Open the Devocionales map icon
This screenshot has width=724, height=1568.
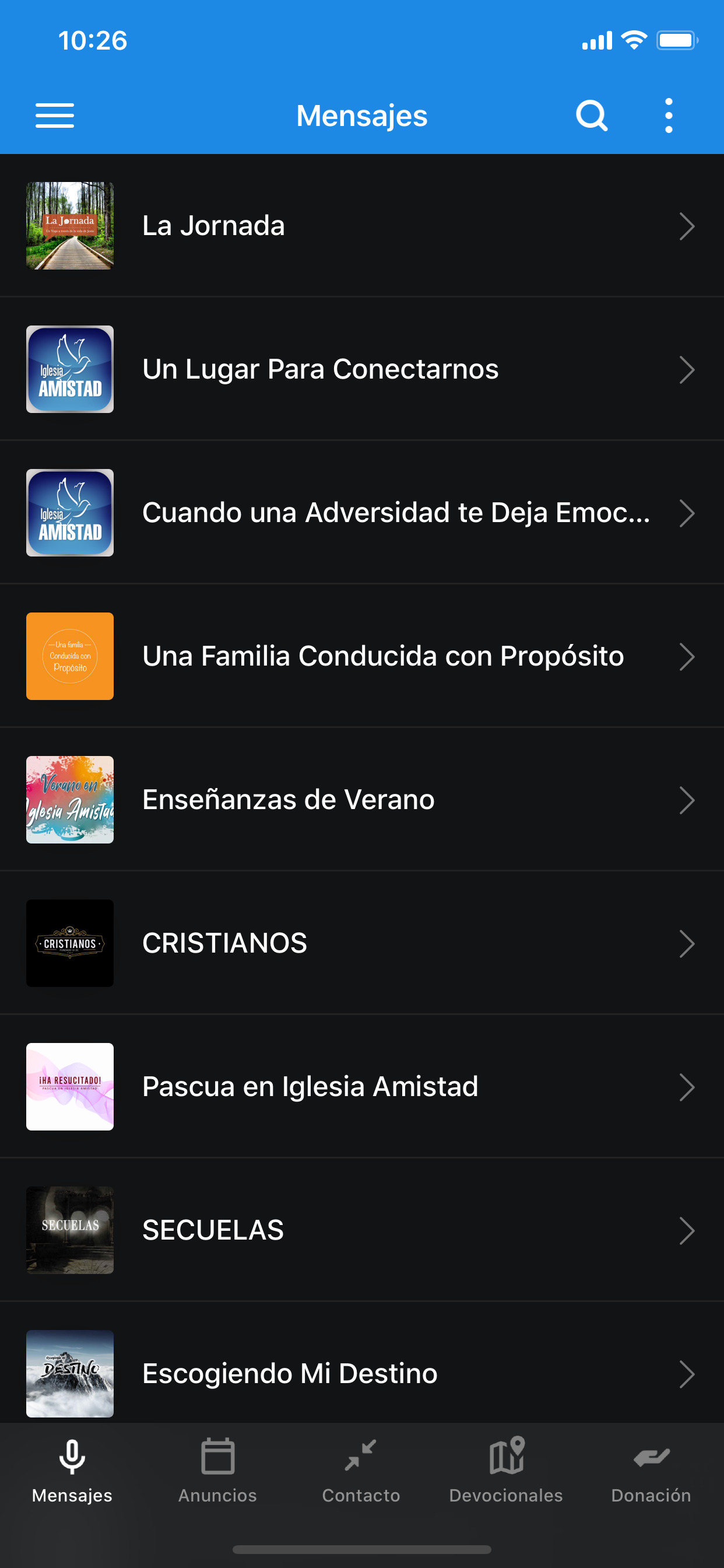(x=507, y=1457)
